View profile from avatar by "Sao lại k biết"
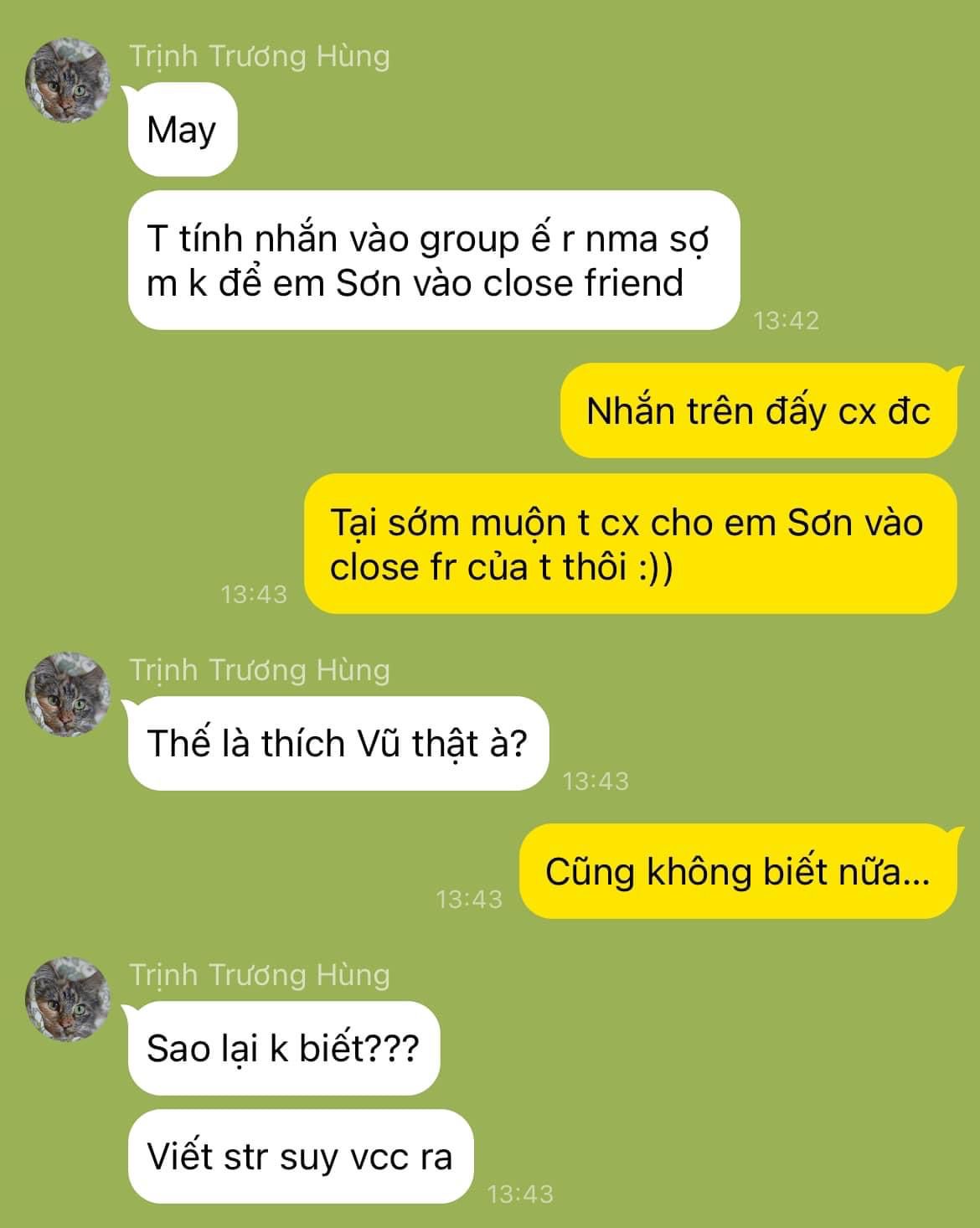The height and width of the screenshot is (1228, 980). pyautogui.click(x=69, y=998)
